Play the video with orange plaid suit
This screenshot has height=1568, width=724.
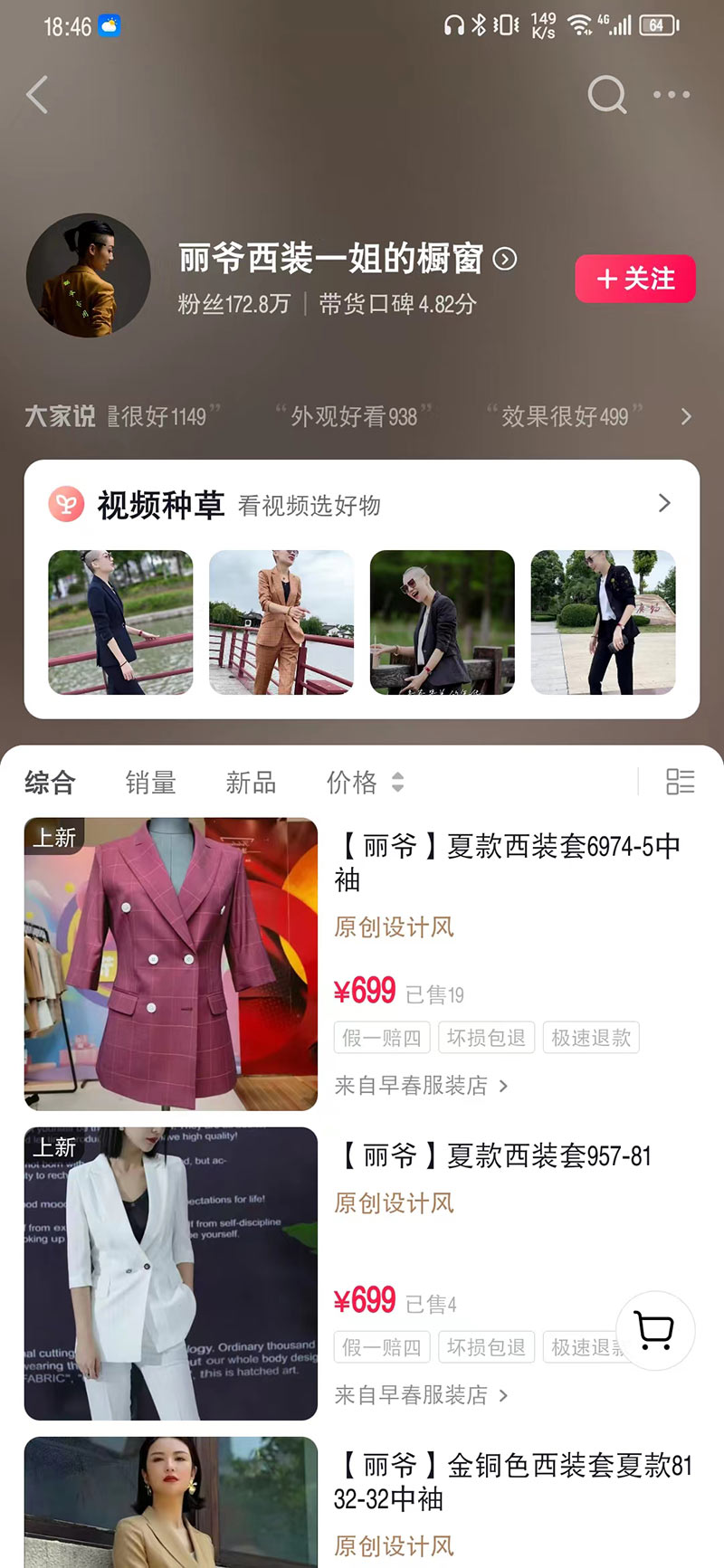coord(281,622)
